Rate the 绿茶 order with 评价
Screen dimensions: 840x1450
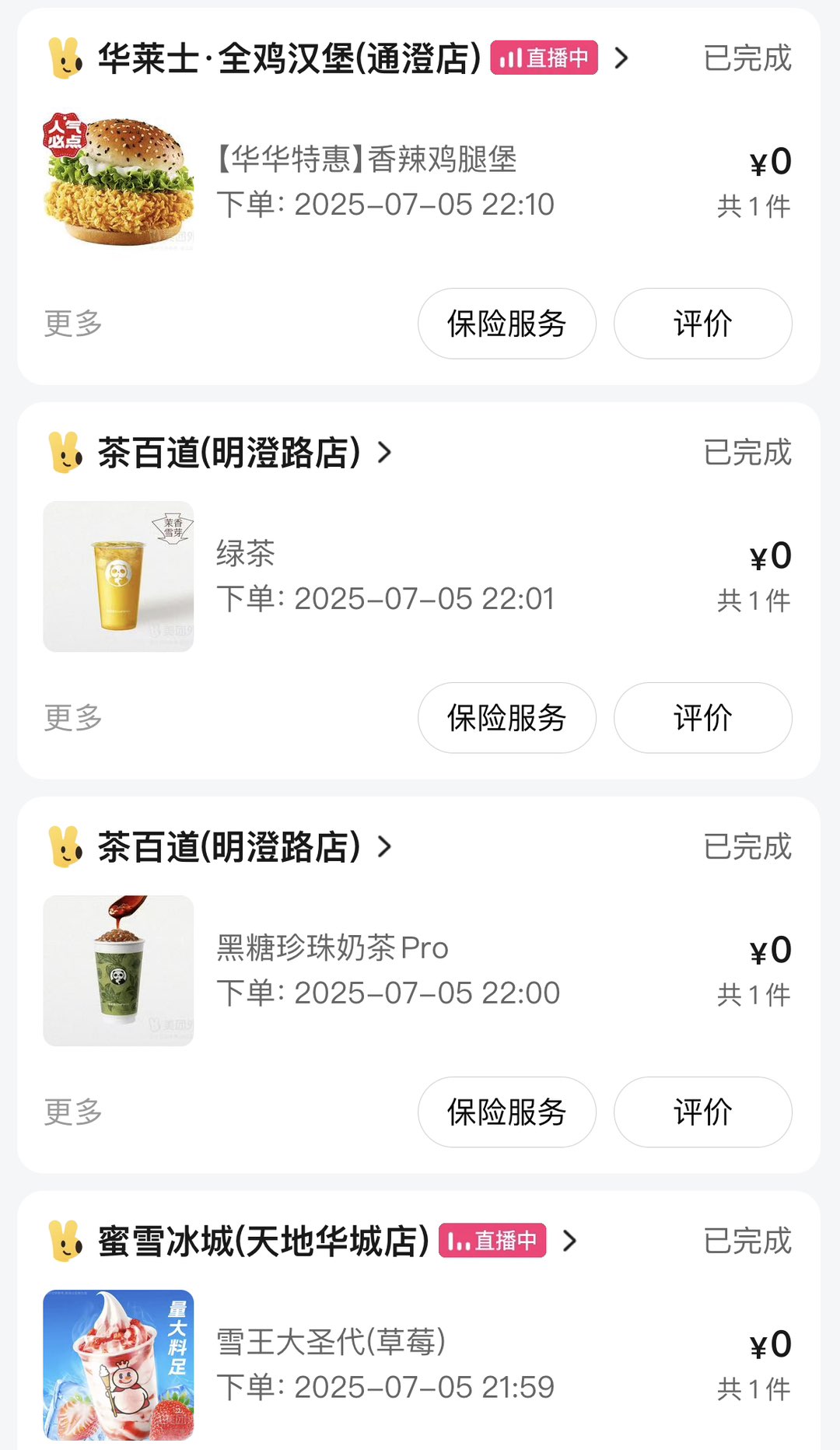click(702, 718)
